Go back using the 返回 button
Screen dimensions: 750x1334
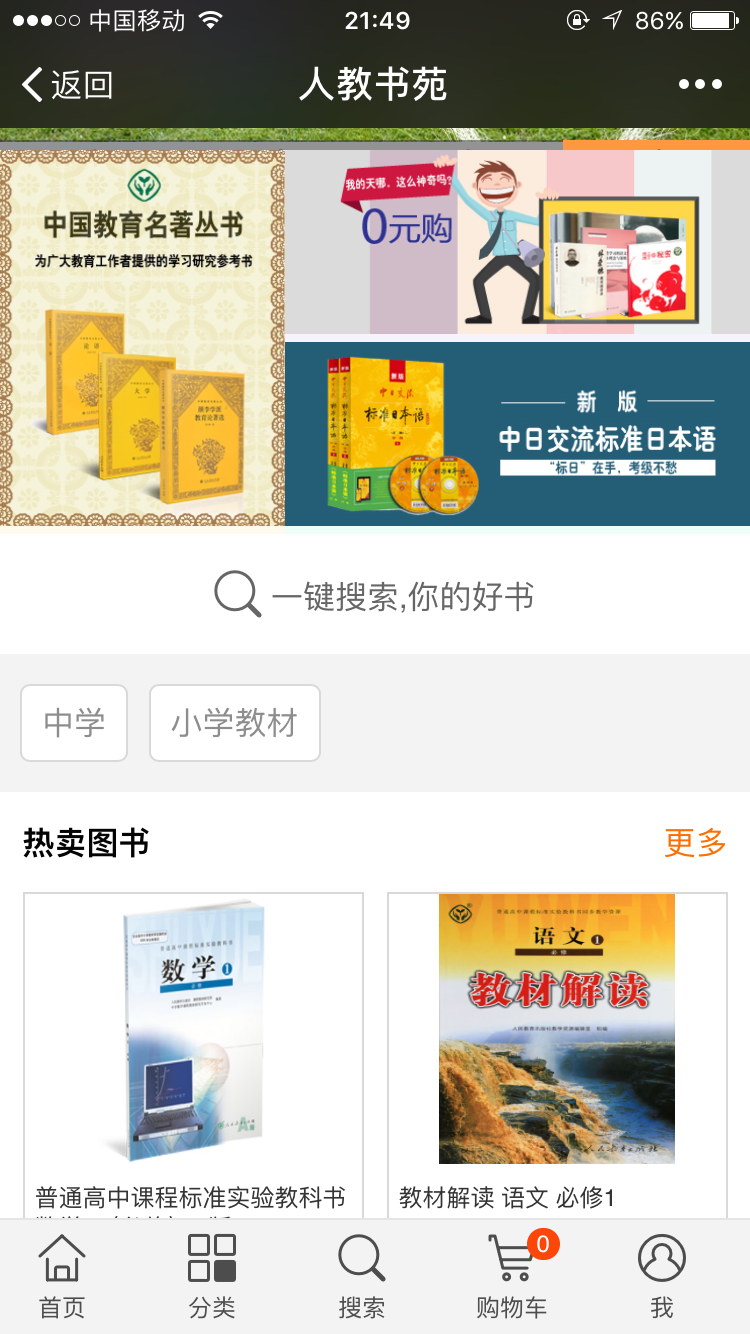(x=68, y=85)
